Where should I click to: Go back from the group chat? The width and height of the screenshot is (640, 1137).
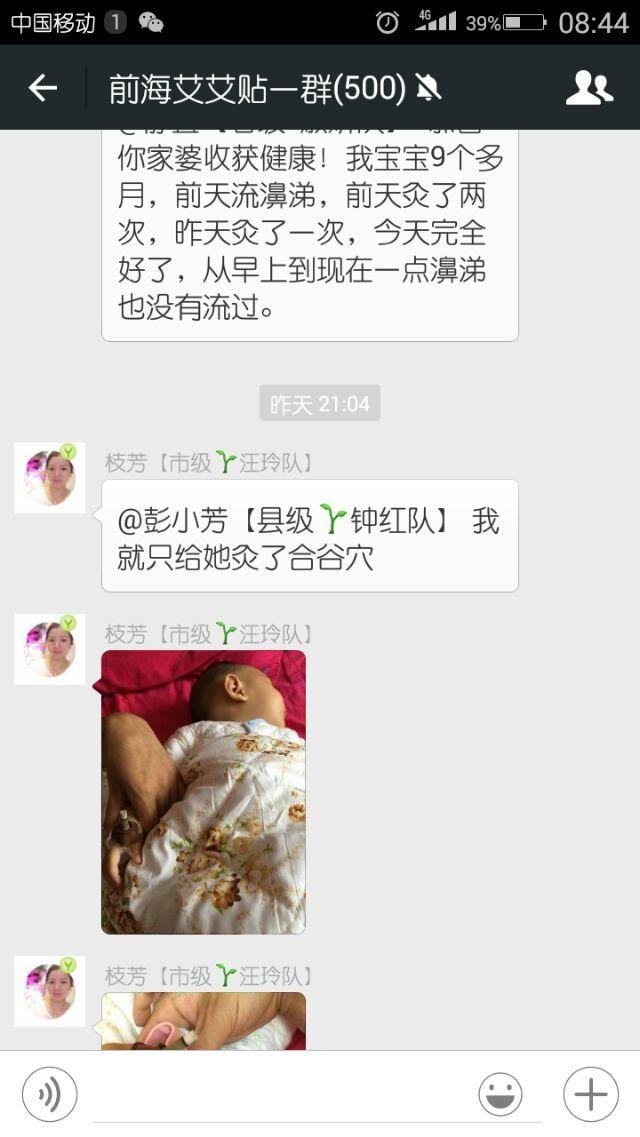[43, 88]
